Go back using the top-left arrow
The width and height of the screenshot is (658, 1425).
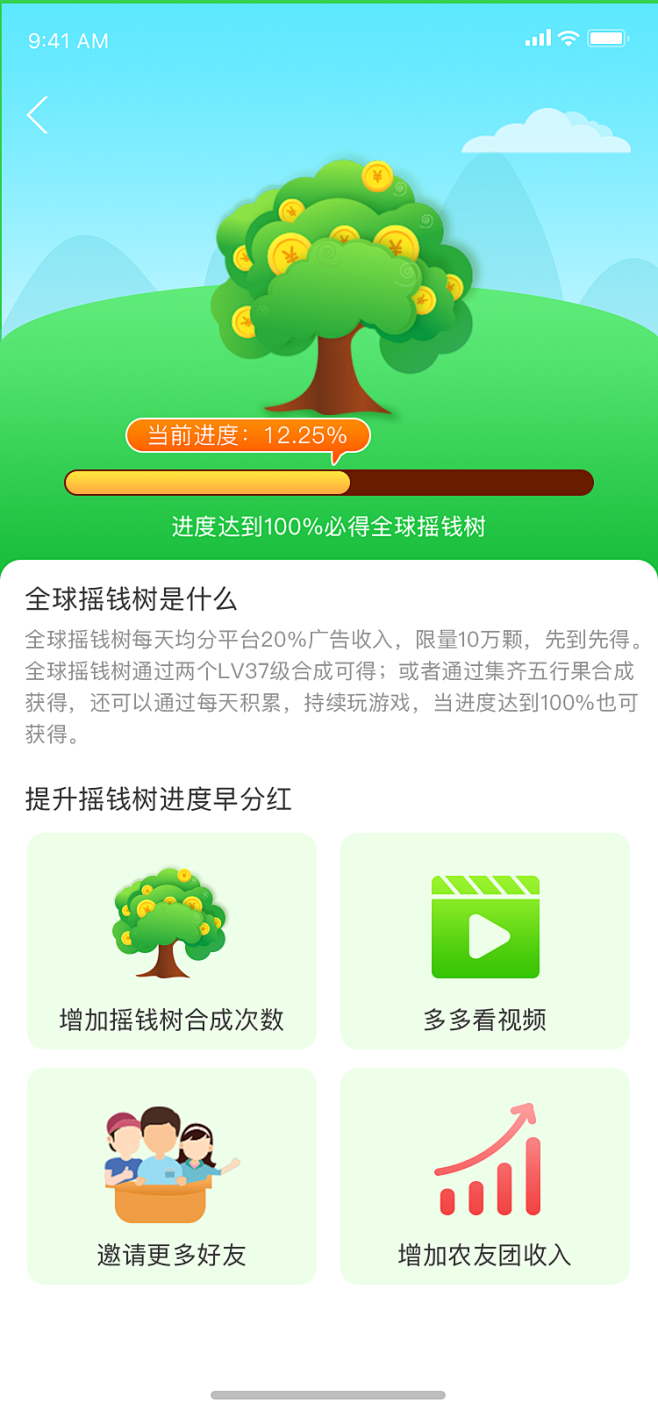tap(38, 115)
